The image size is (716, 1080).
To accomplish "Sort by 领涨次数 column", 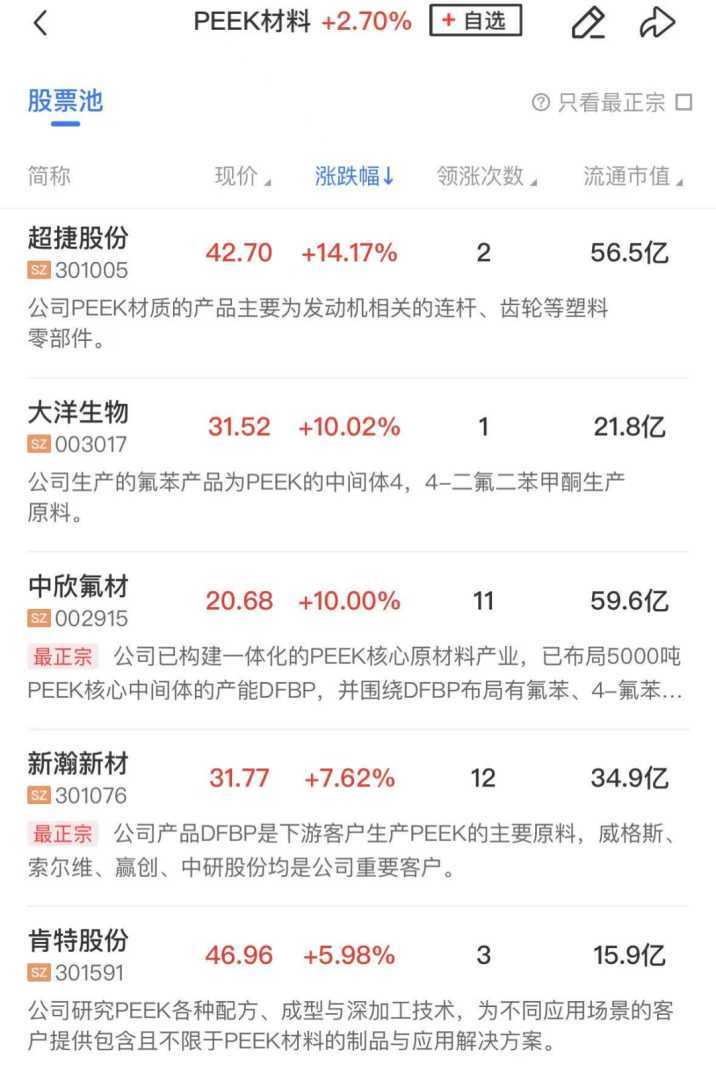I will [x=487, y=177].
